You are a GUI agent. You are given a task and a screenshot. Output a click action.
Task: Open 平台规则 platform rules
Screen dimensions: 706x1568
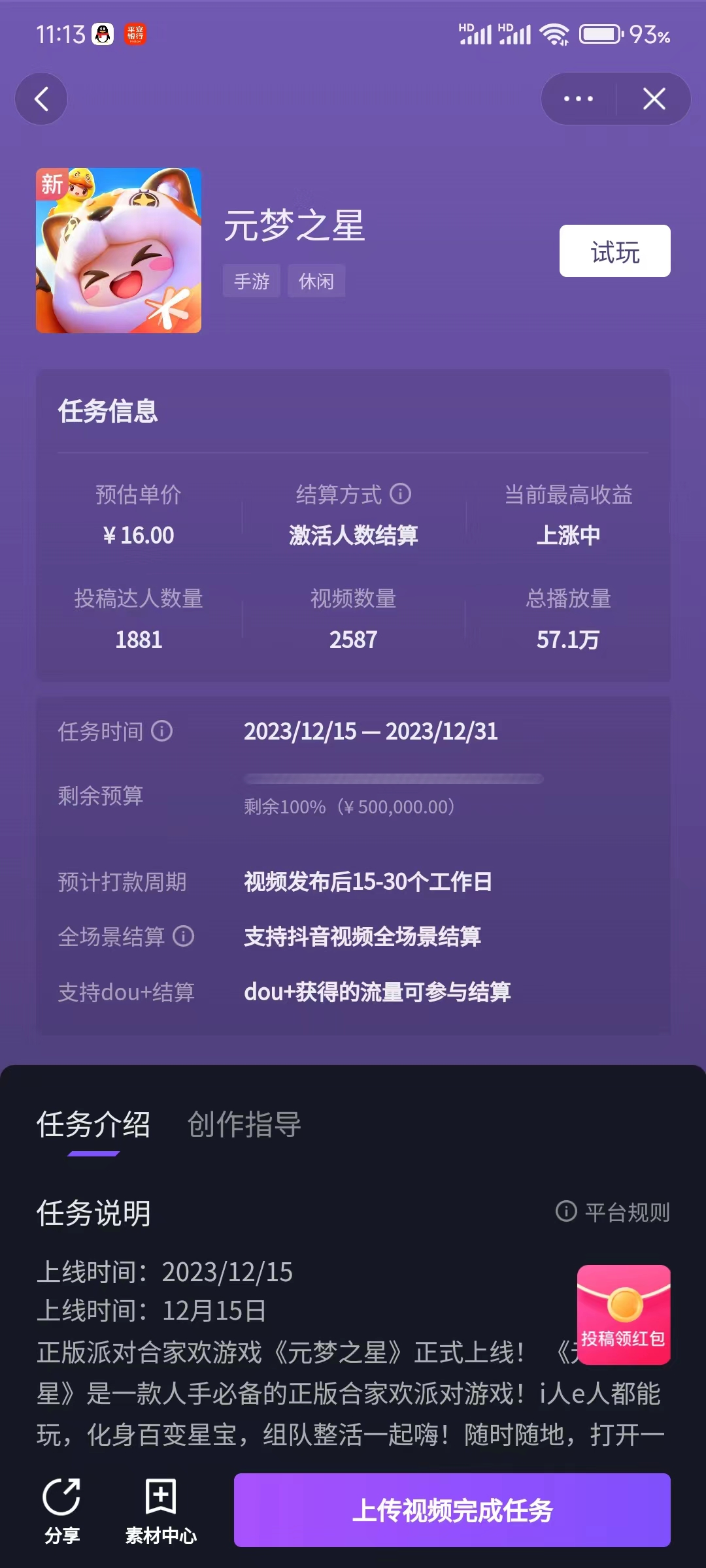coord(613,1212)
